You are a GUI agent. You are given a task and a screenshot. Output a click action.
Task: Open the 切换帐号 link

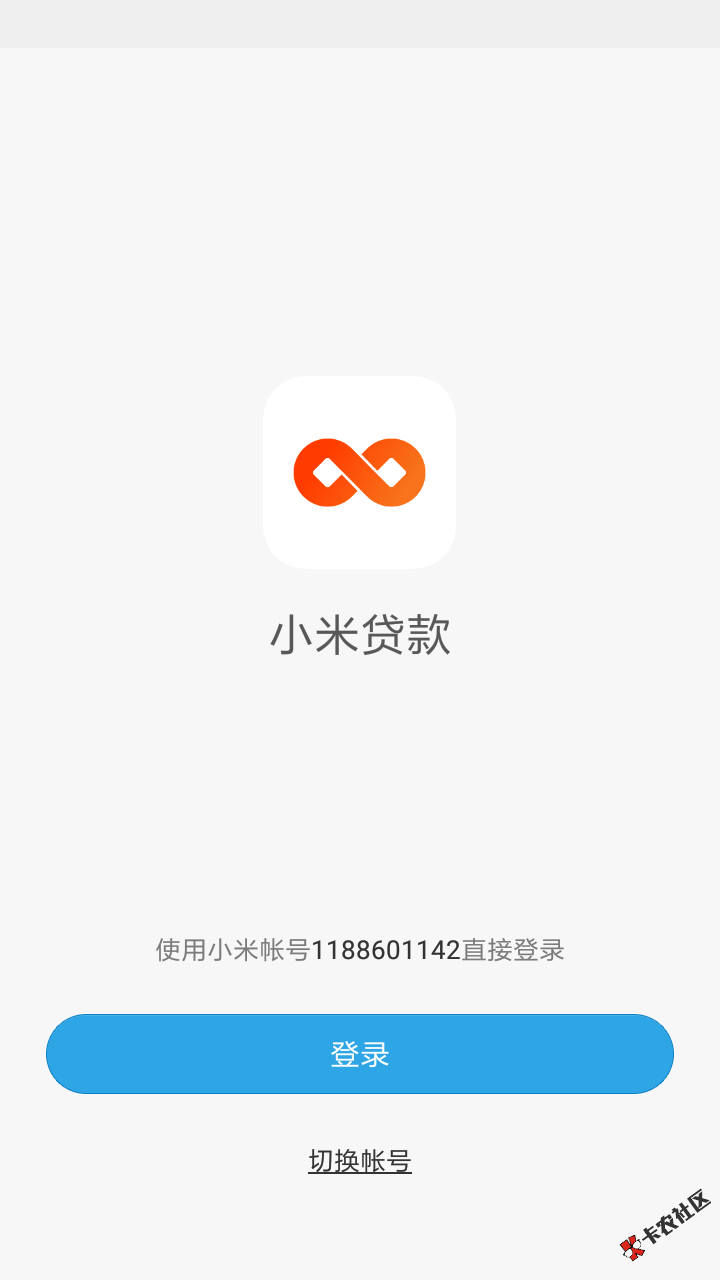tap(360, 1161)
